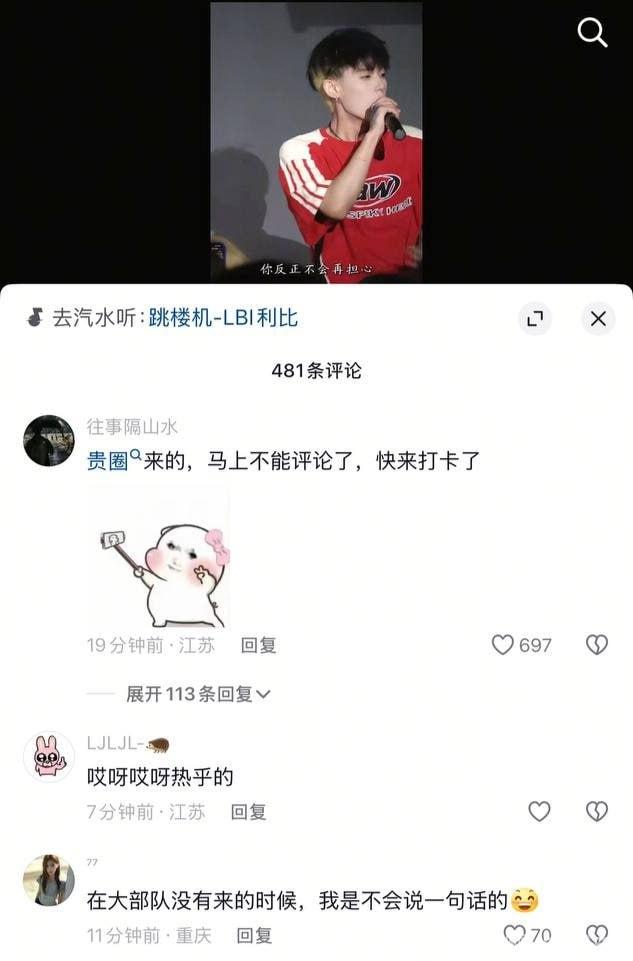633x961 pixels.
Task: Reply to the 重庆 user's comment
Action: (x=254, y=935)
